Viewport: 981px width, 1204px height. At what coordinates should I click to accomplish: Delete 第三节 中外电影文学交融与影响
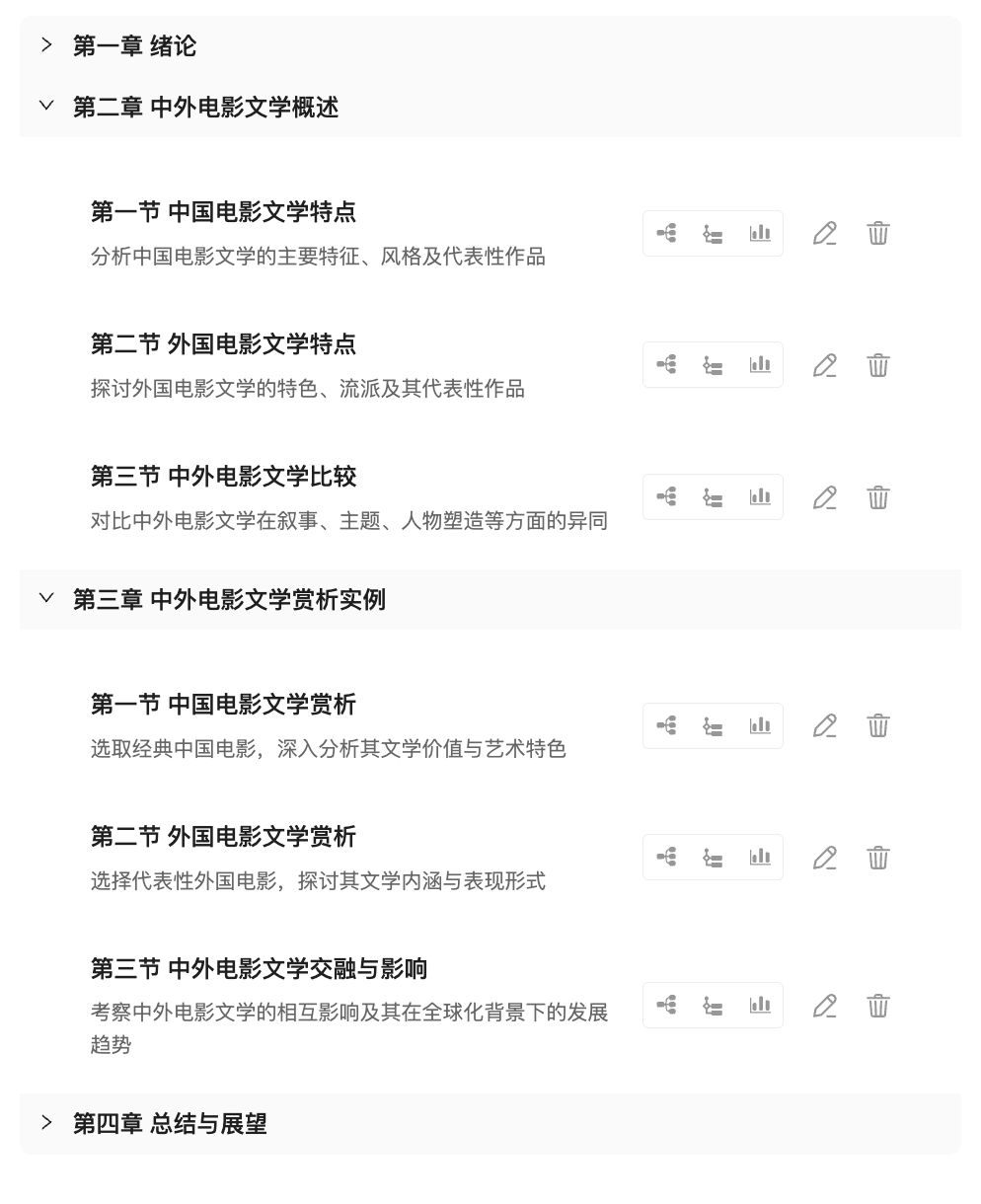click(878, 1005)
